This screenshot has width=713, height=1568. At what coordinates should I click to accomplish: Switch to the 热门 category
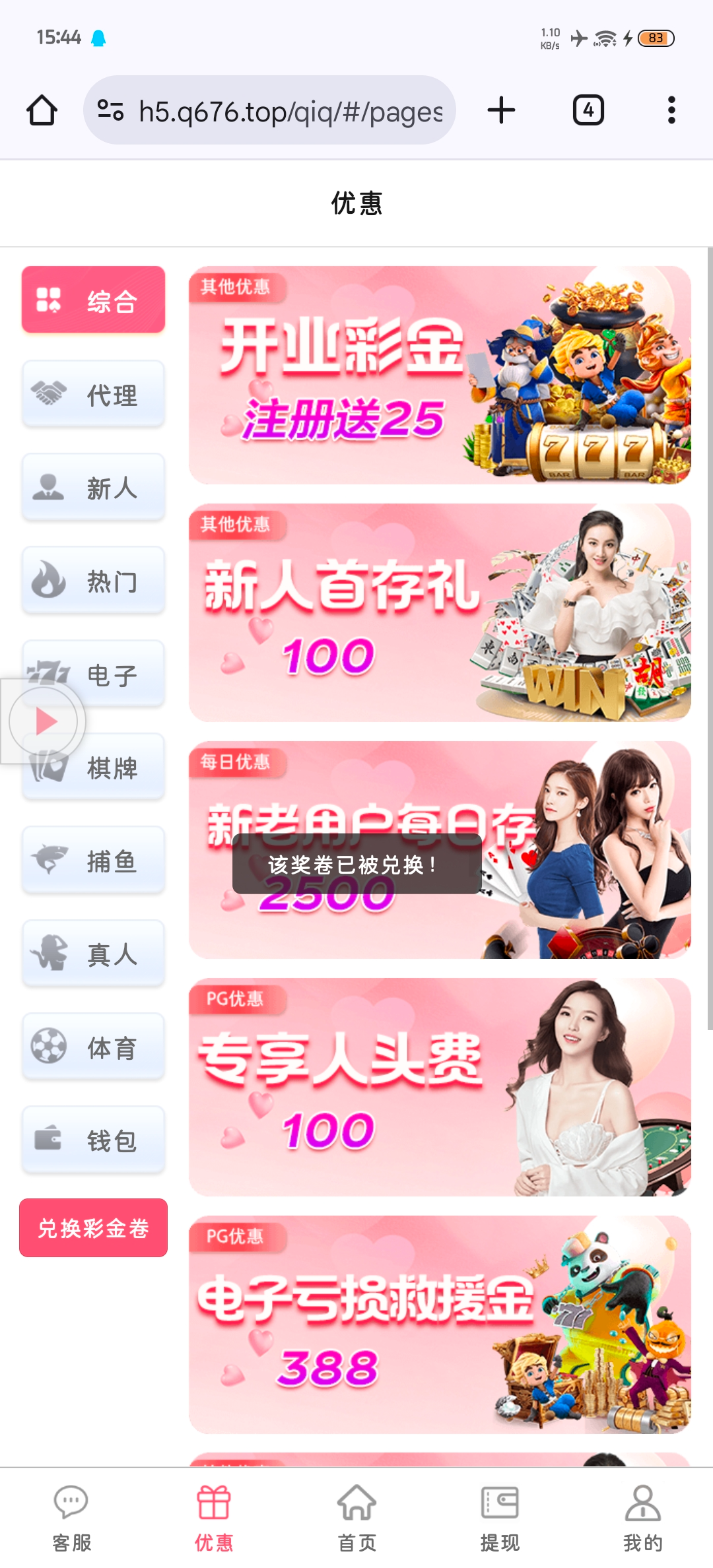coord(93,581)
